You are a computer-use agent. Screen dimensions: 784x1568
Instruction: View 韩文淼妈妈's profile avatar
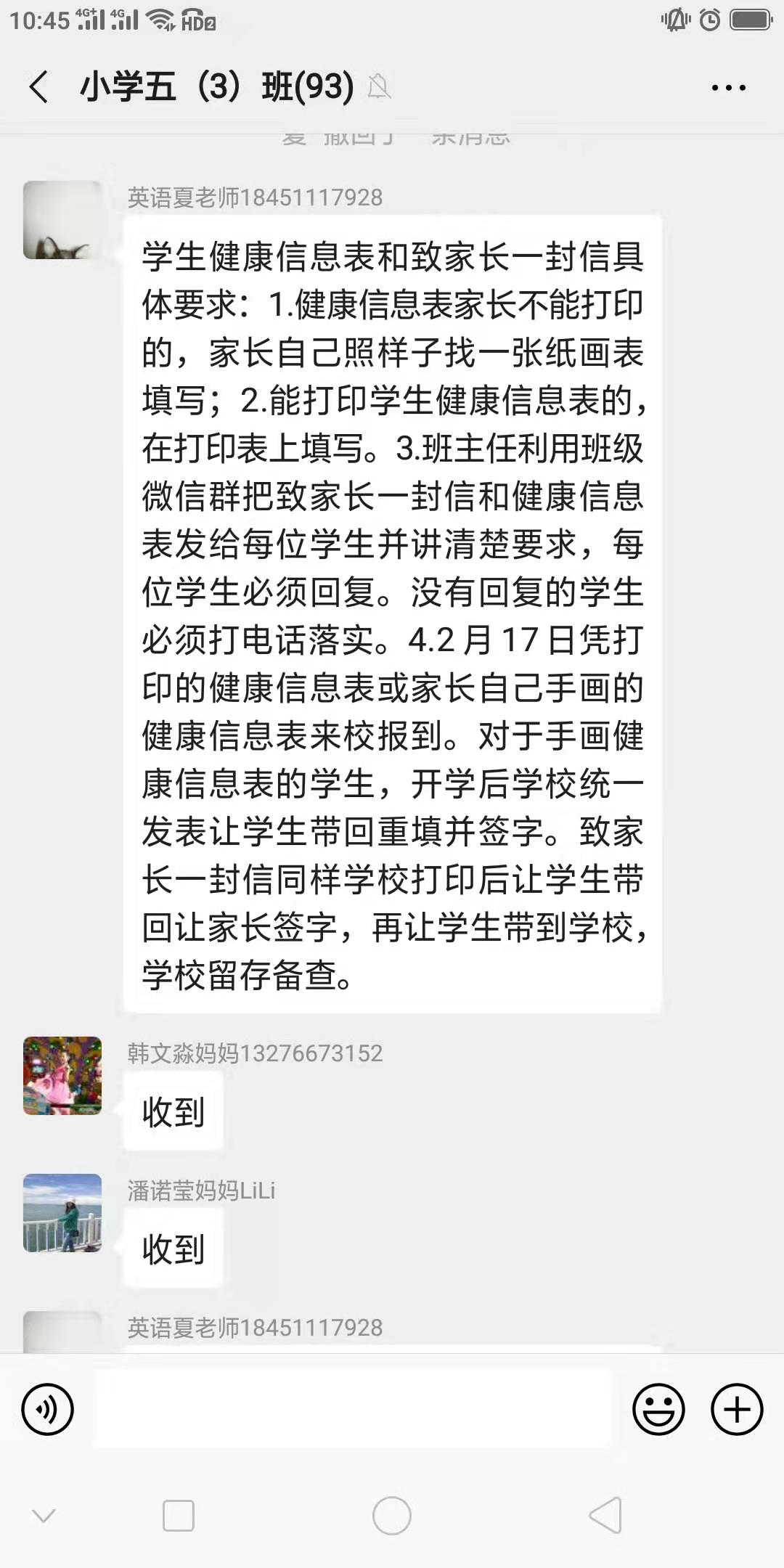[62, 1075]
